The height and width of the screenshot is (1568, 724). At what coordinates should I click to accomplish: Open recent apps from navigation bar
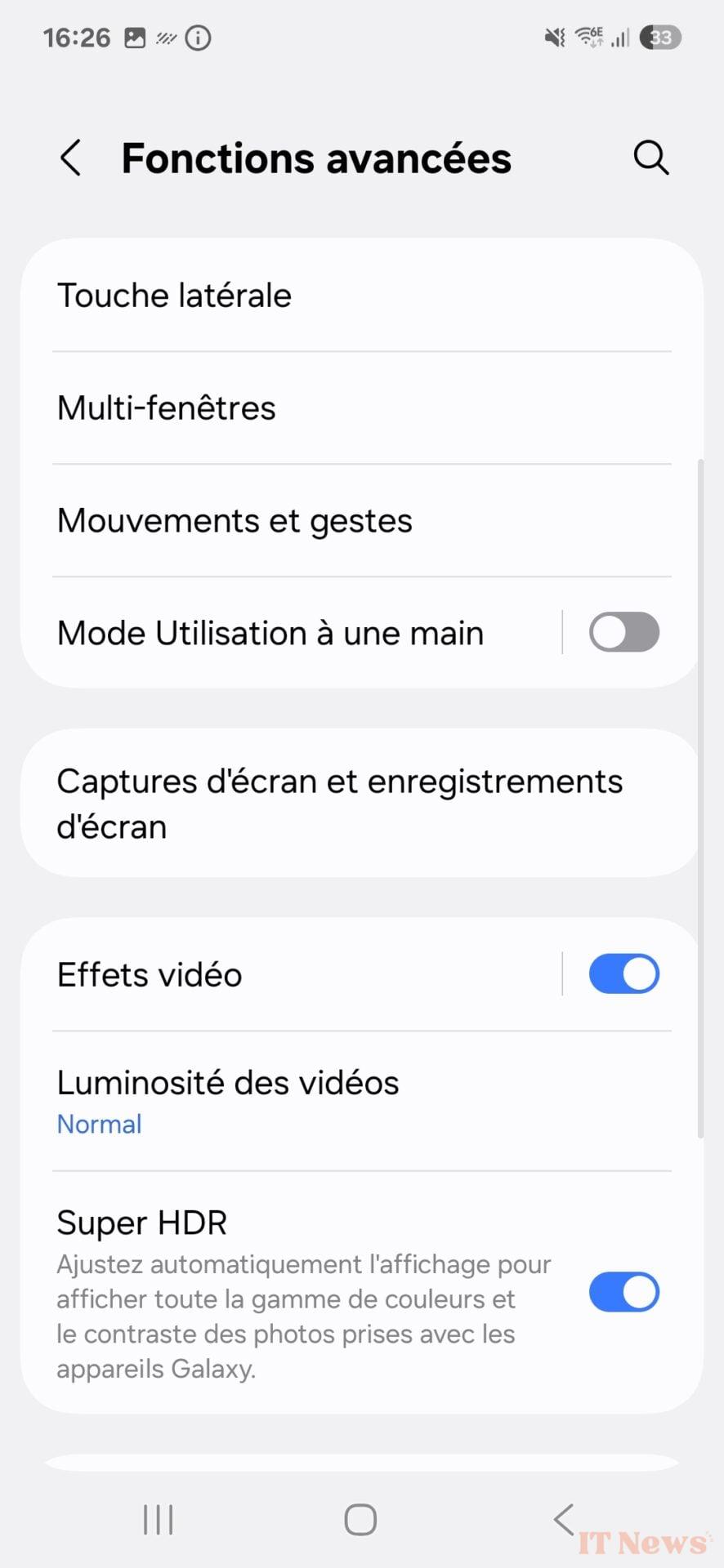click(x=159, y=1520)
